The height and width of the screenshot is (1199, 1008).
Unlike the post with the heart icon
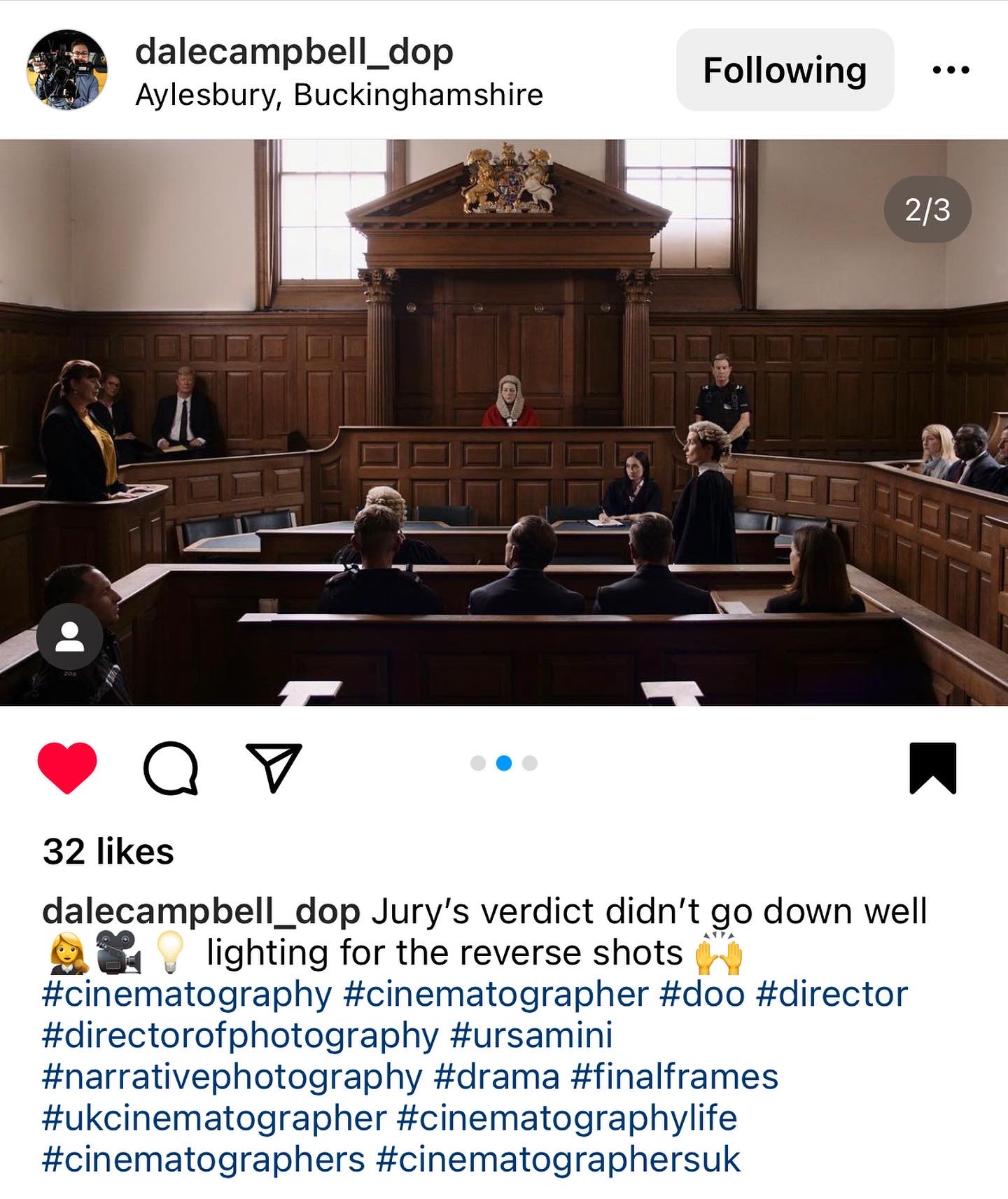(67, 767)
